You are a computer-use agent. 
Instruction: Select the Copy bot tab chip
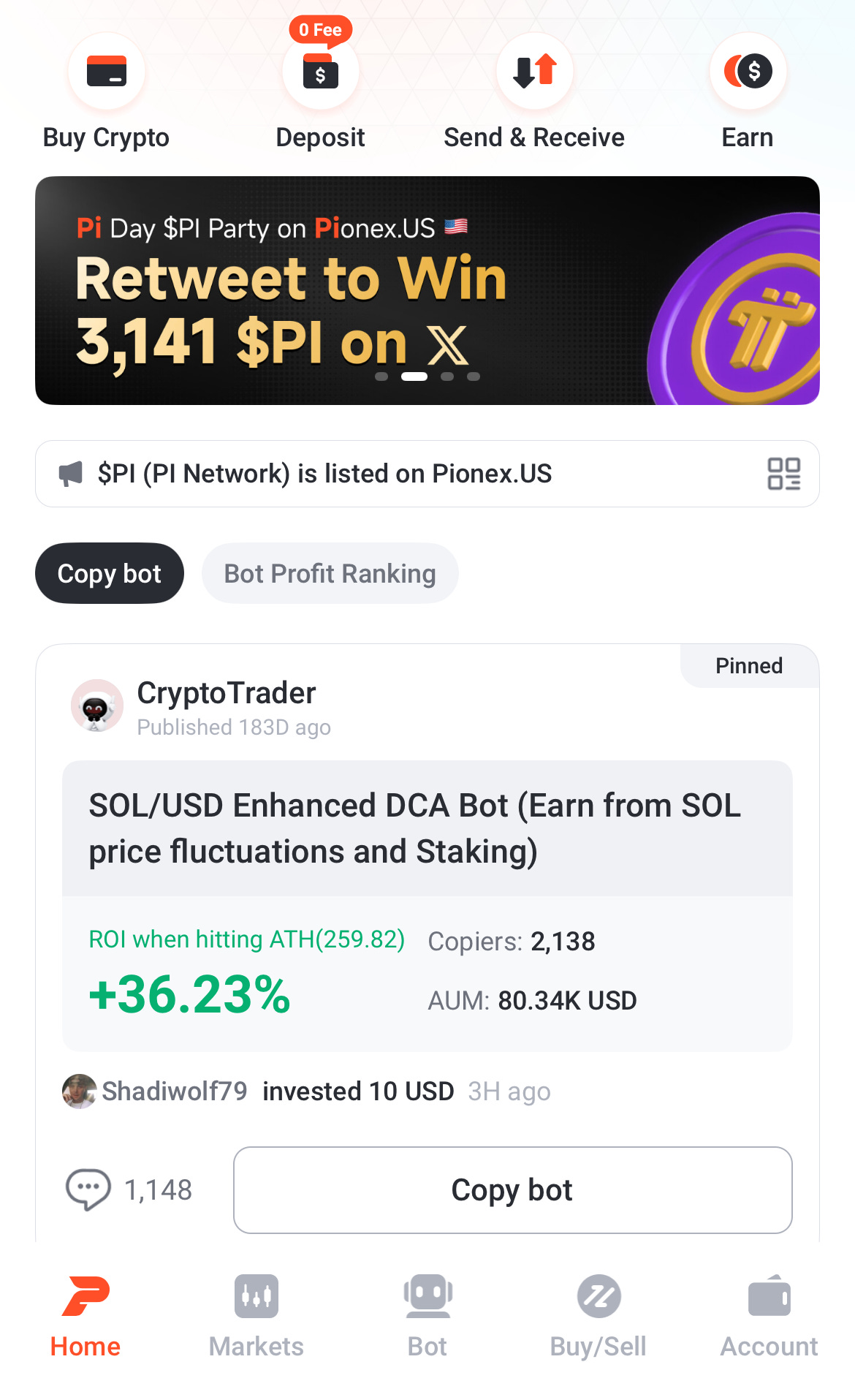(110, 573)
